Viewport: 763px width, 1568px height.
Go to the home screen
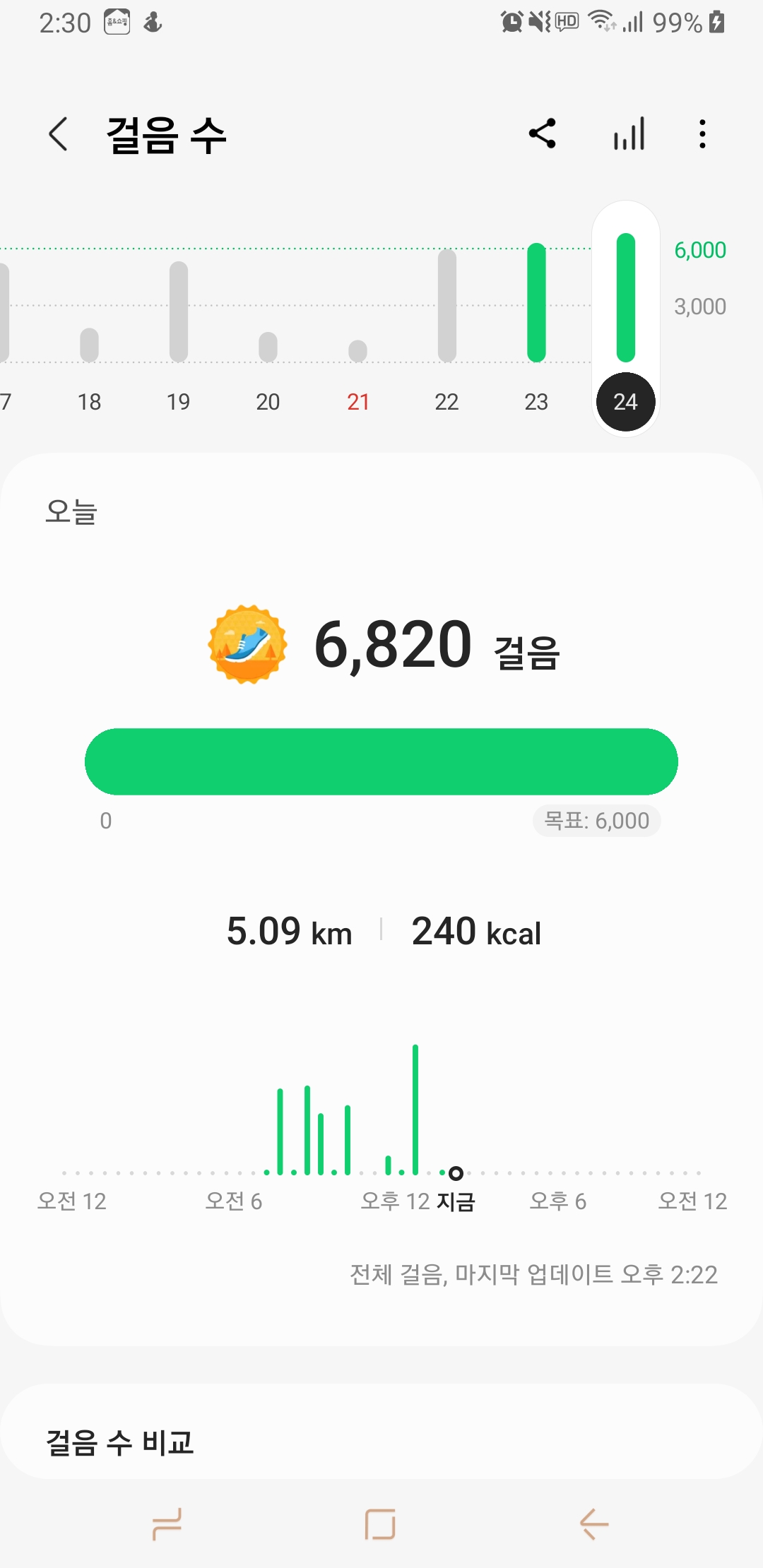click(x=380, y=1524)
